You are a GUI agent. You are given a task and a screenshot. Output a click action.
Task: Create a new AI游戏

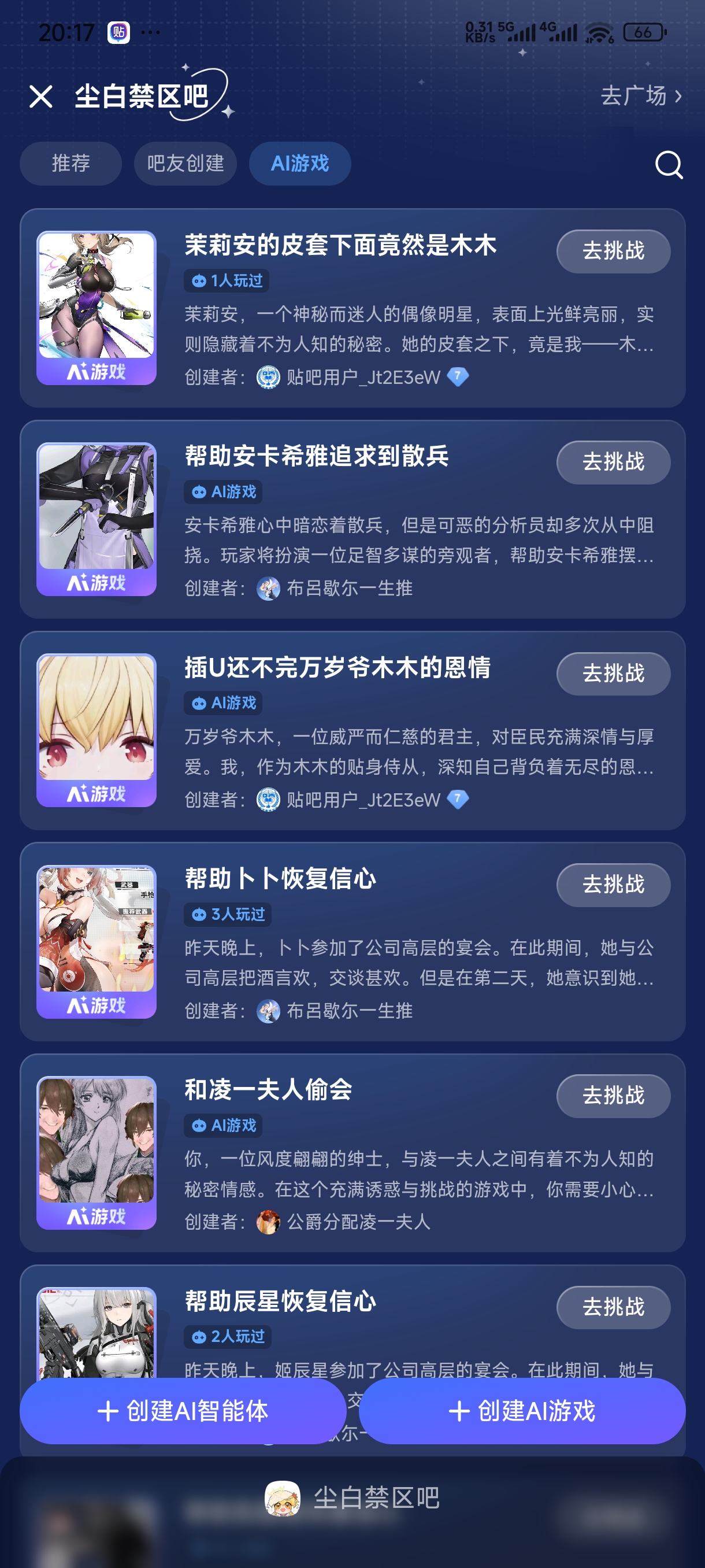(x=522, y=1410)
